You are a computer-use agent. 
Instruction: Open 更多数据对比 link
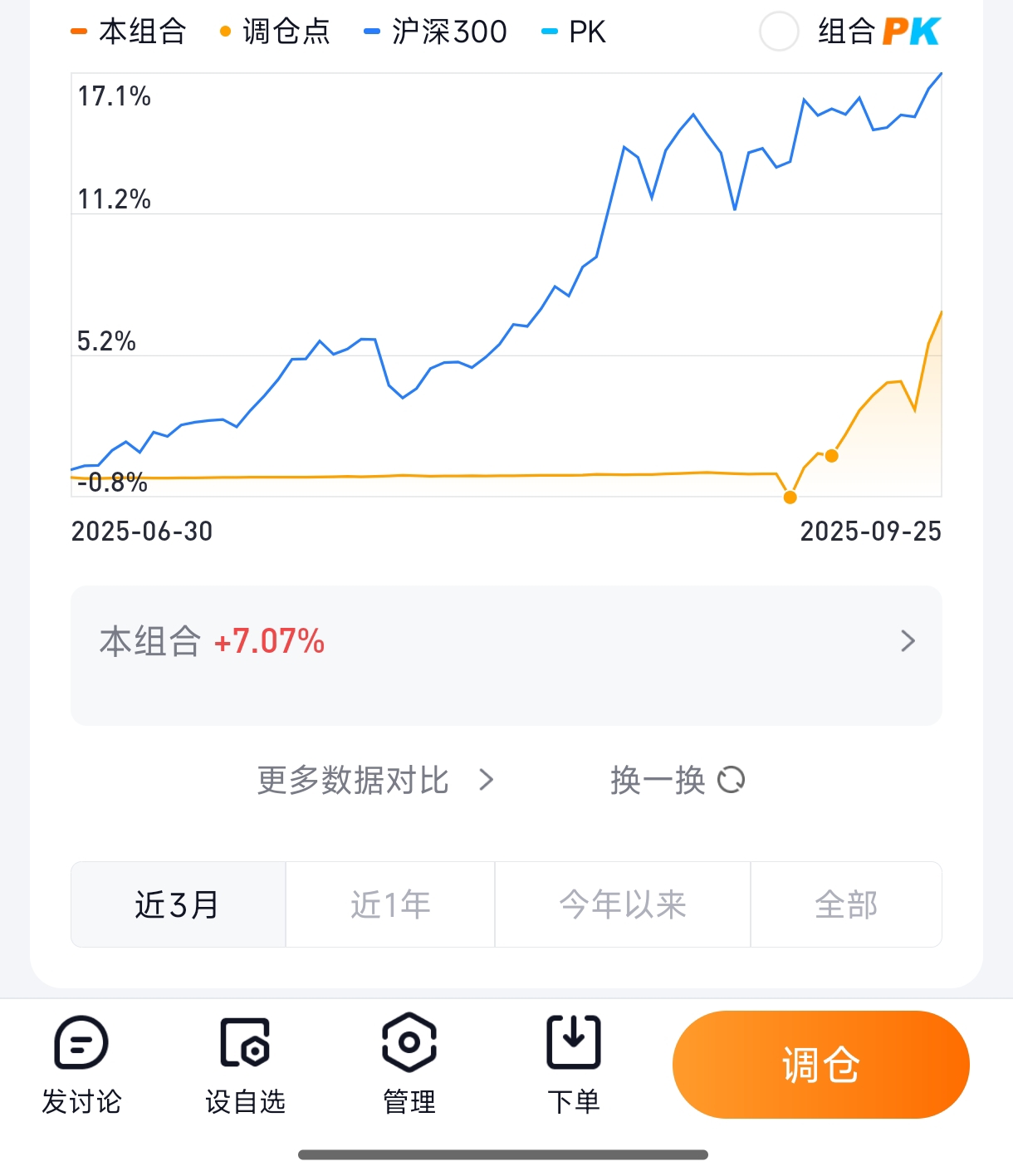pyautogui.click(x=375, y=781)
